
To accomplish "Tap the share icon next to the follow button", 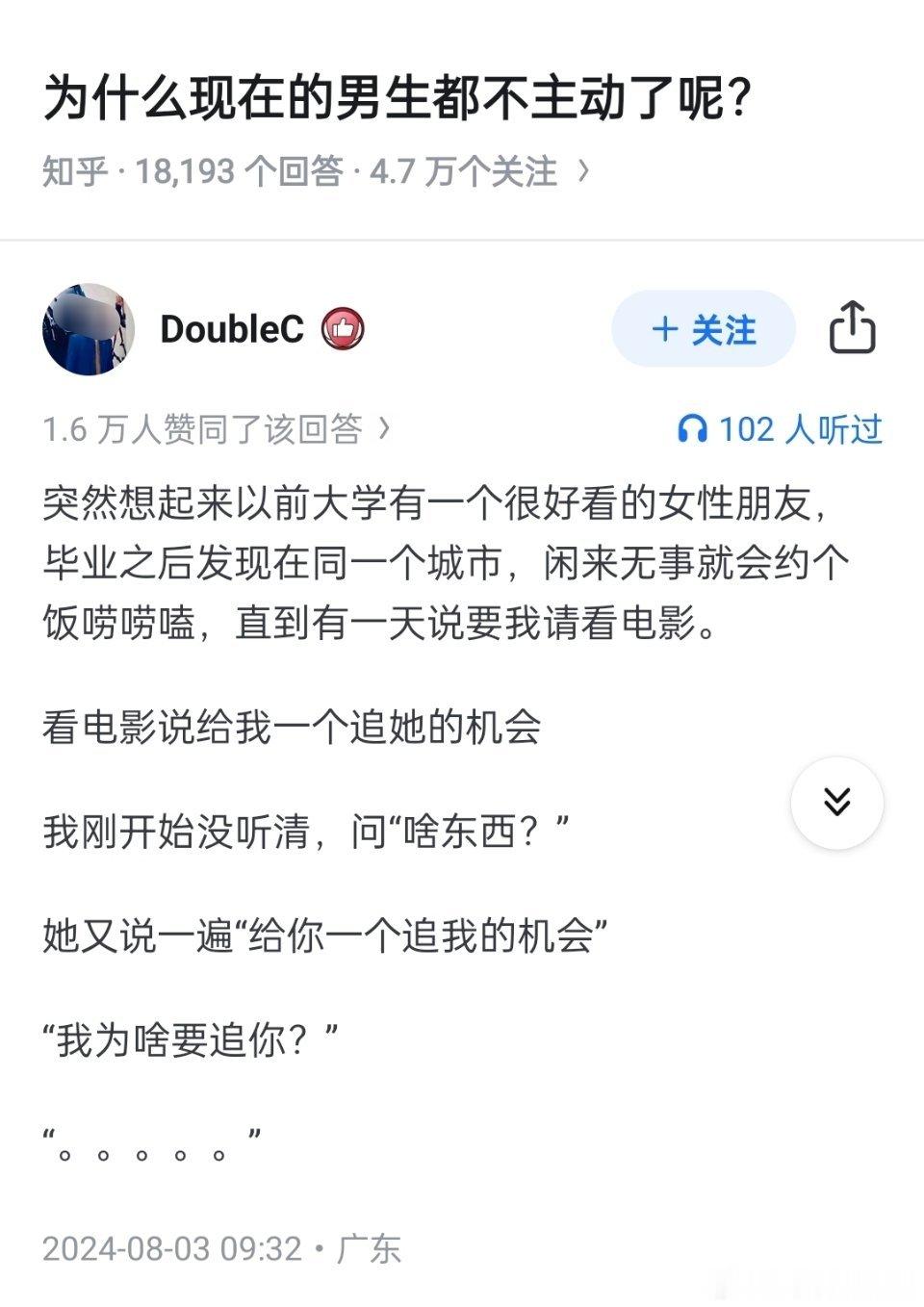I will (853, 329).
